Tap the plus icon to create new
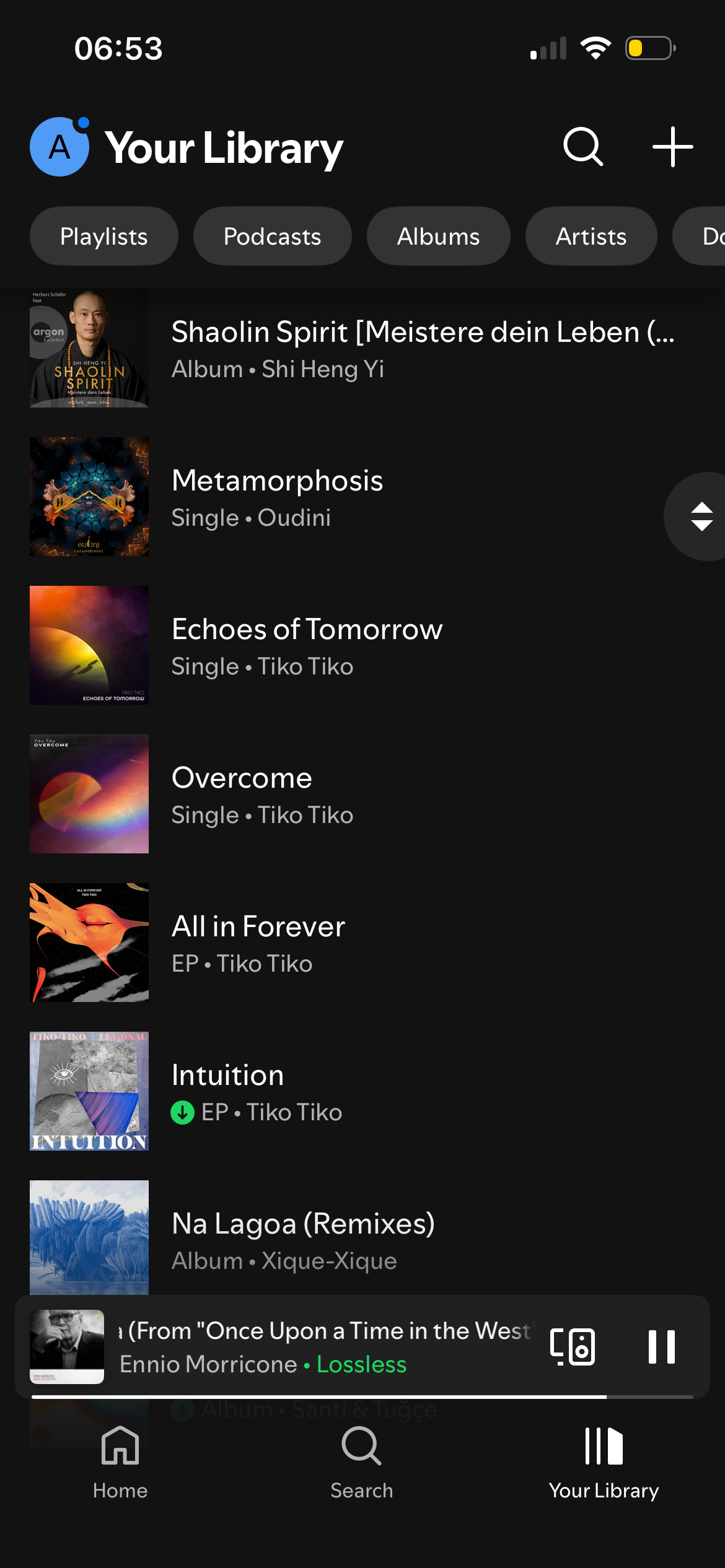Screen dimensions: 725x1568 pos(672,147)
